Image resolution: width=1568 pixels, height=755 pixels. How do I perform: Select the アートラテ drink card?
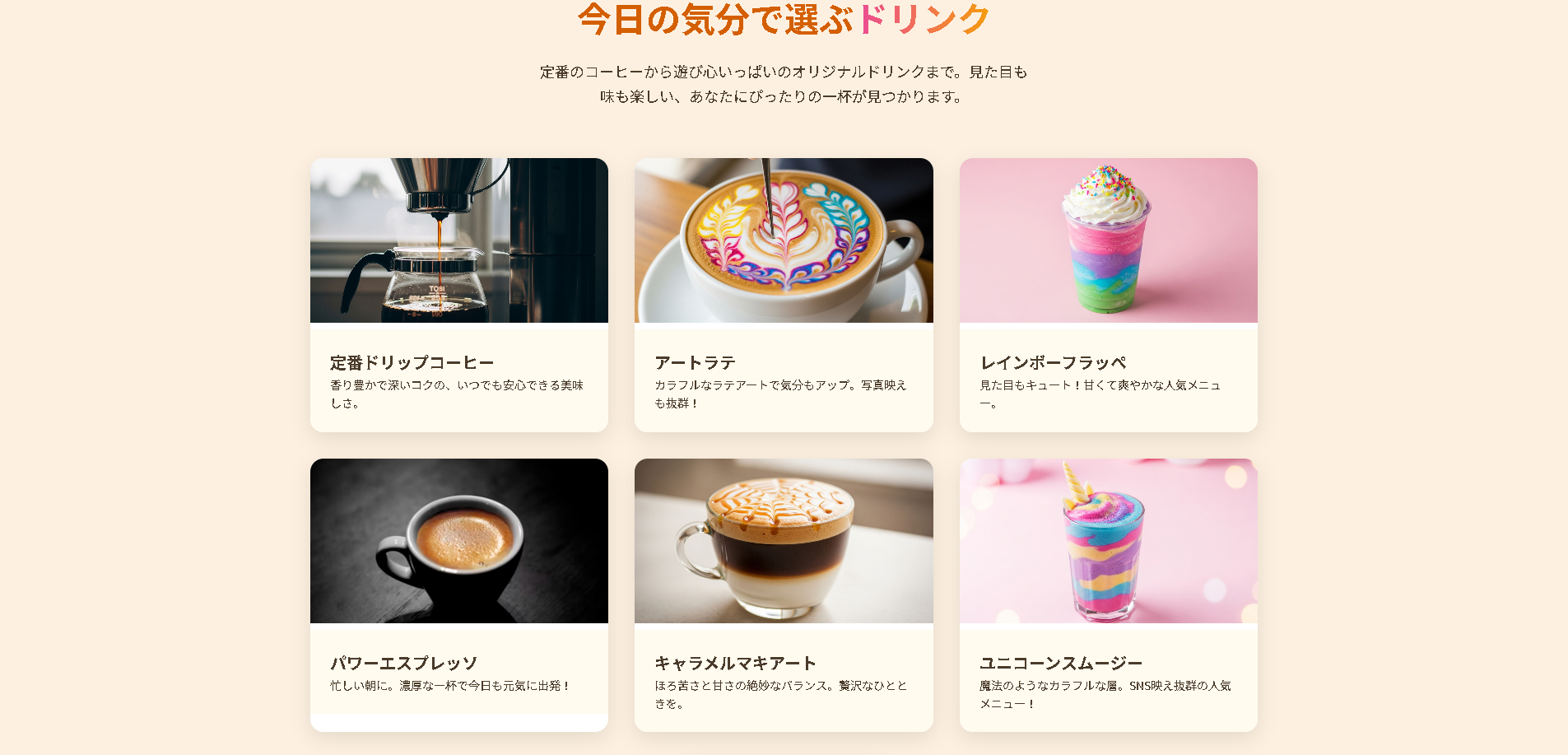click(x=783, y=295)
